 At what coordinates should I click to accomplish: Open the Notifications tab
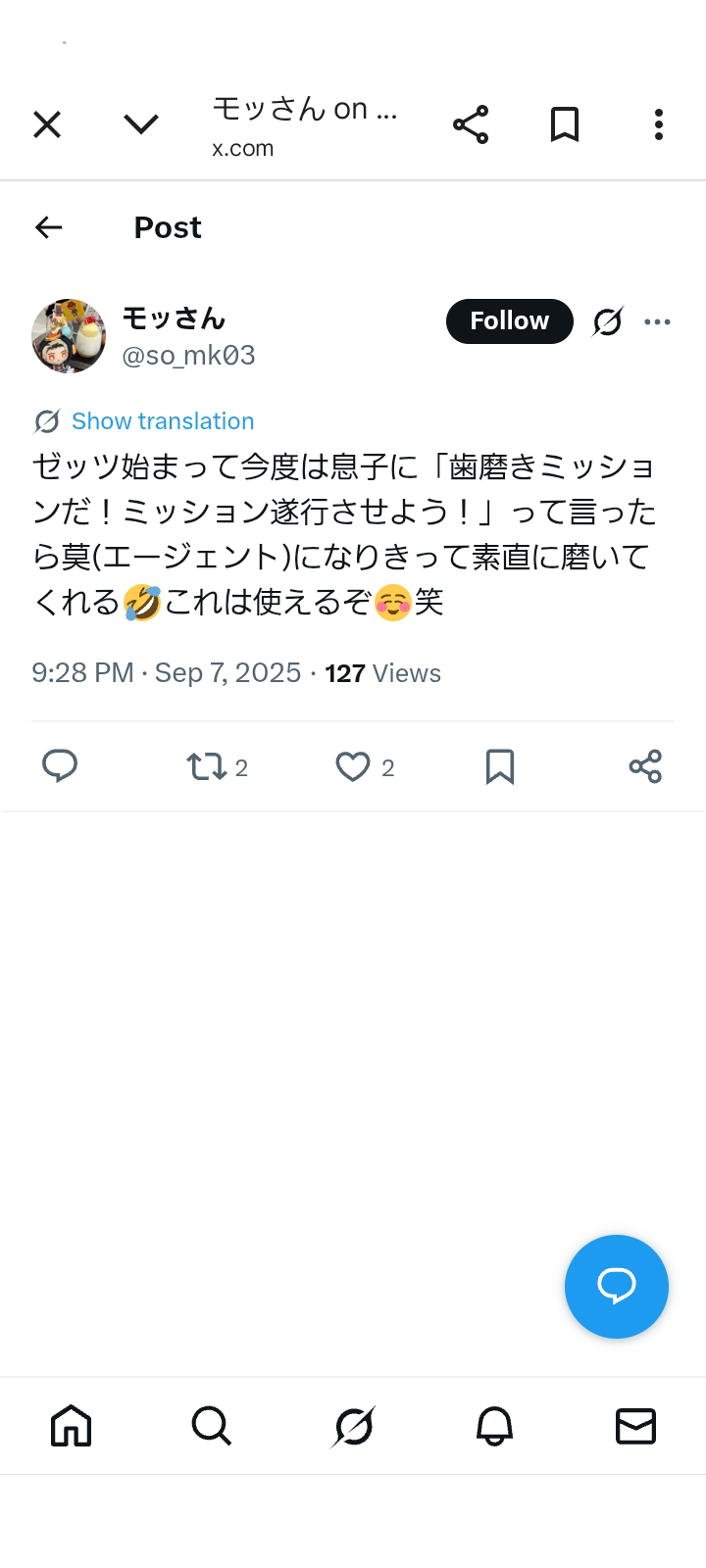pos(494,1426)
